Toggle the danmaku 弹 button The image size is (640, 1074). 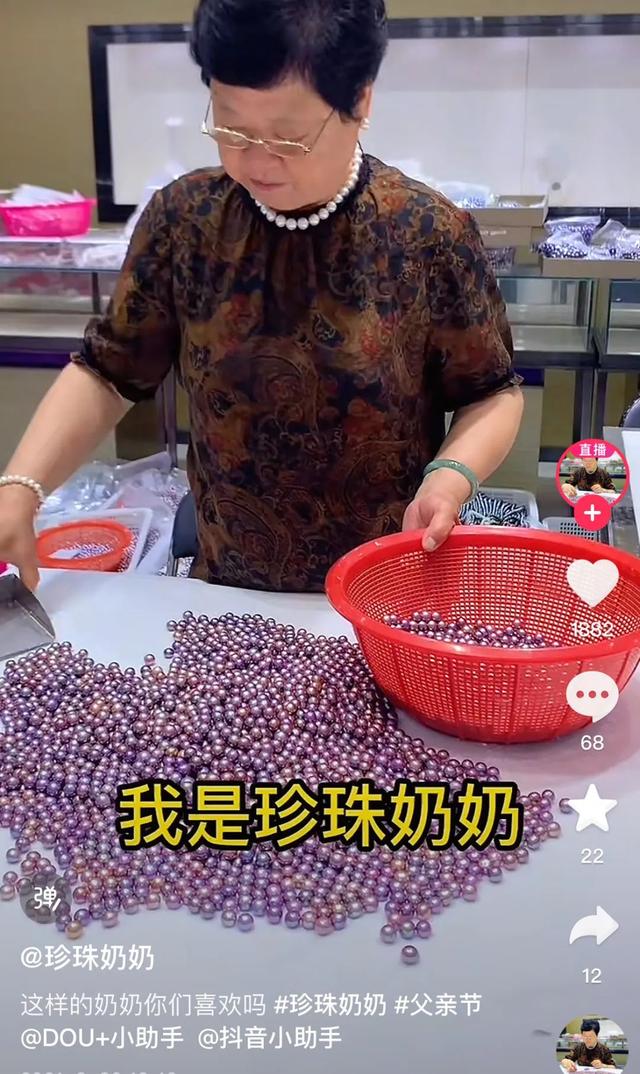[x=45, y=896]
